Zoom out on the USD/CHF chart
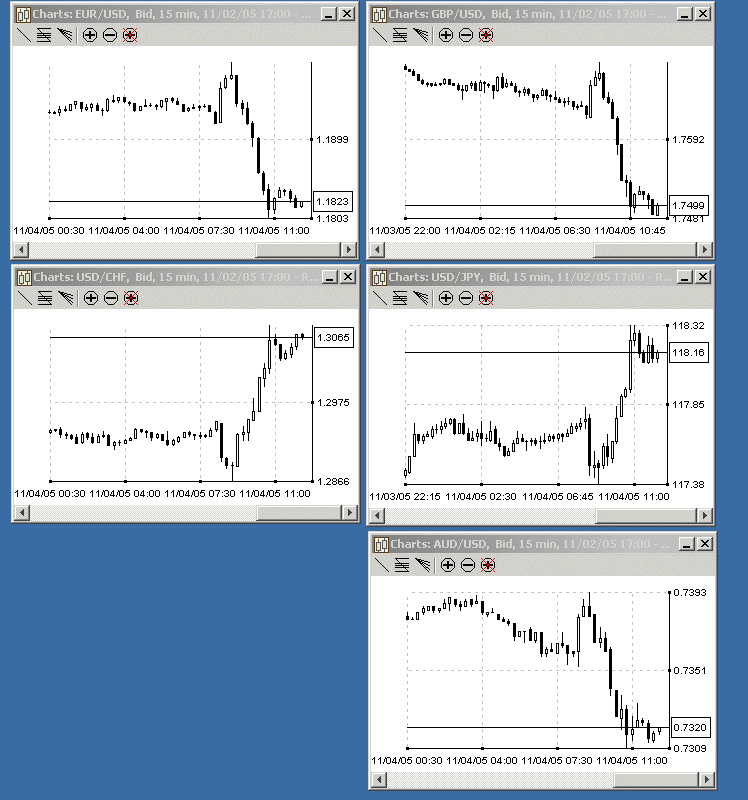This screenshot has height=800, width=748. tap(110, 298)
